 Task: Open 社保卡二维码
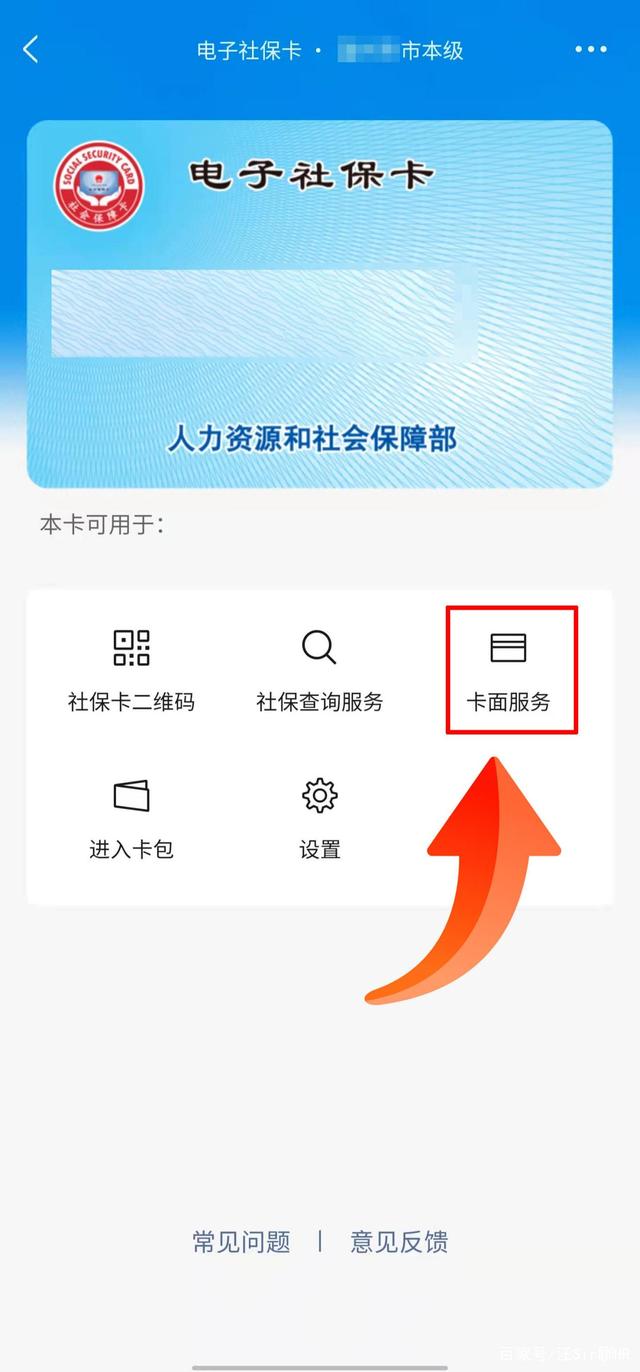131,670
